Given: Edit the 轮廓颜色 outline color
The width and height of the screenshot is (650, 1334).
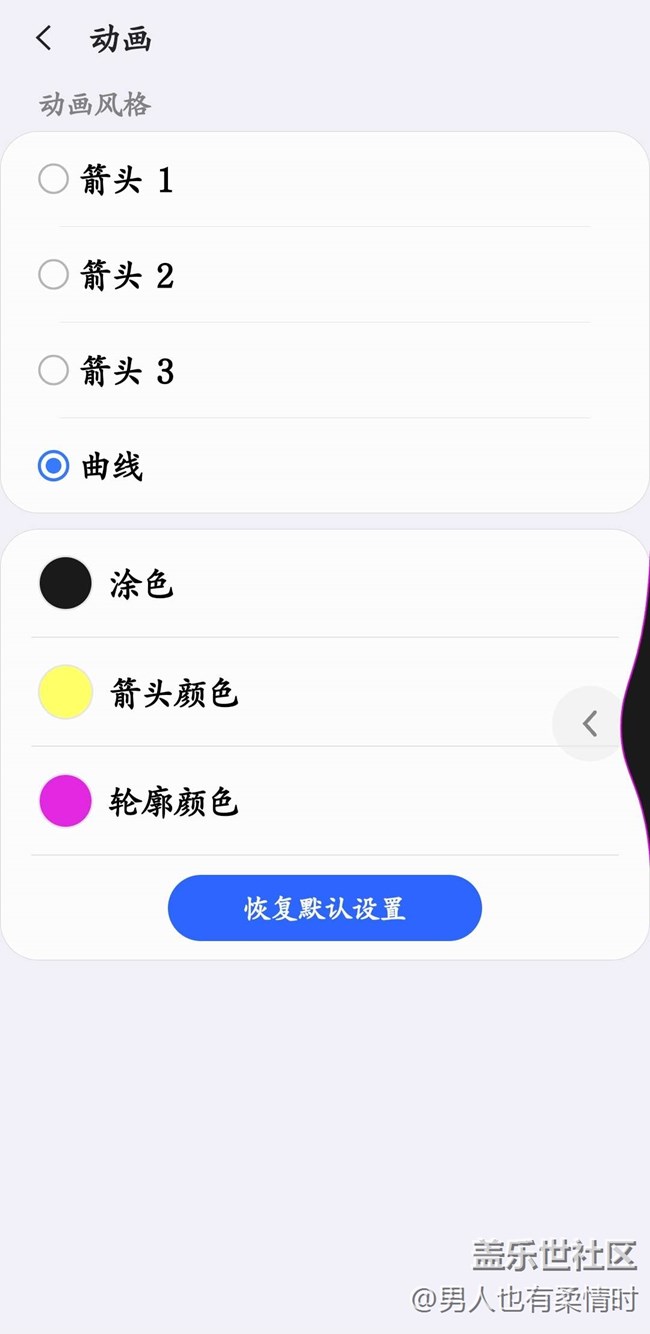Looking at the screenshot, I should coord(66,801).
